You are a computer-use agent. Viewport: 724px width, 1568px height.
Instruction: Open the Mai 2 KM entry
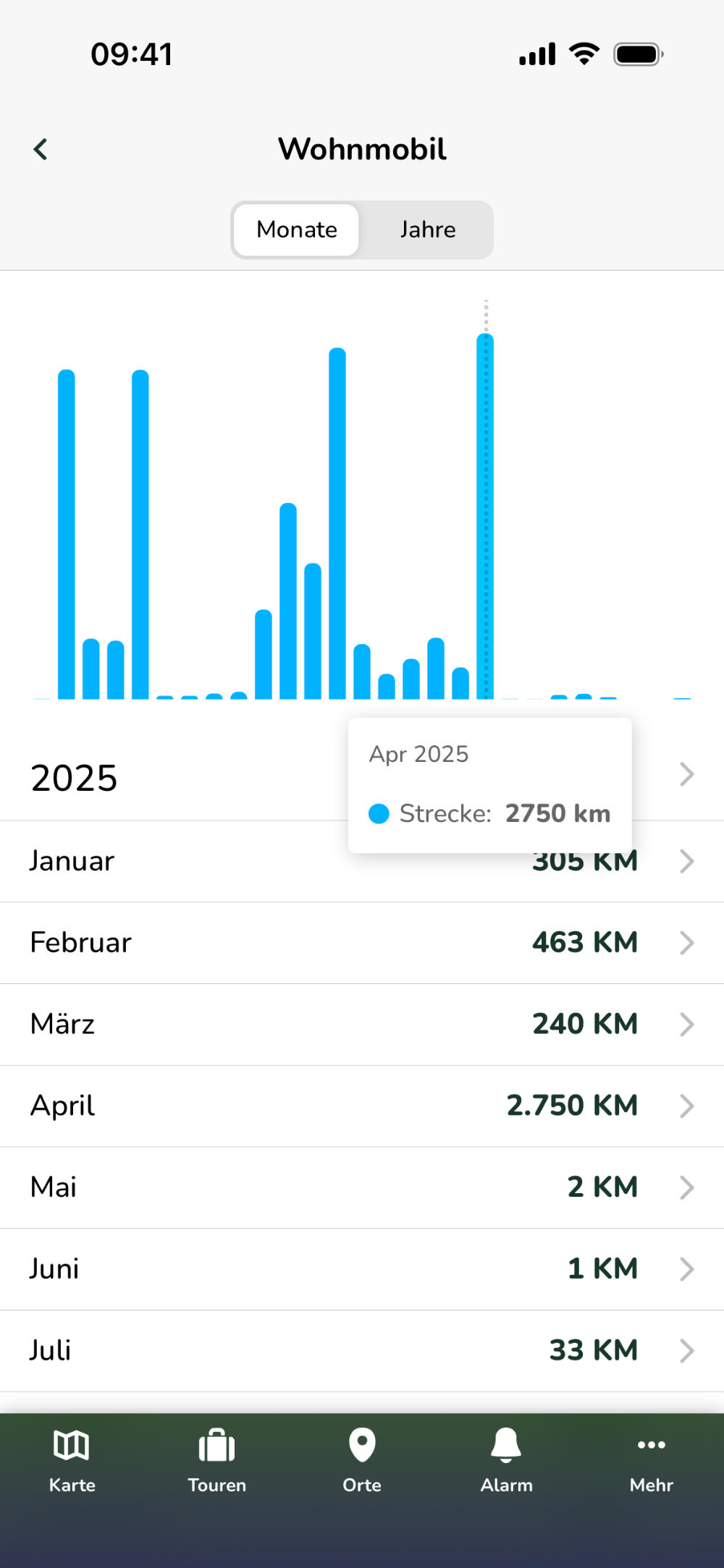point(362,1187)
